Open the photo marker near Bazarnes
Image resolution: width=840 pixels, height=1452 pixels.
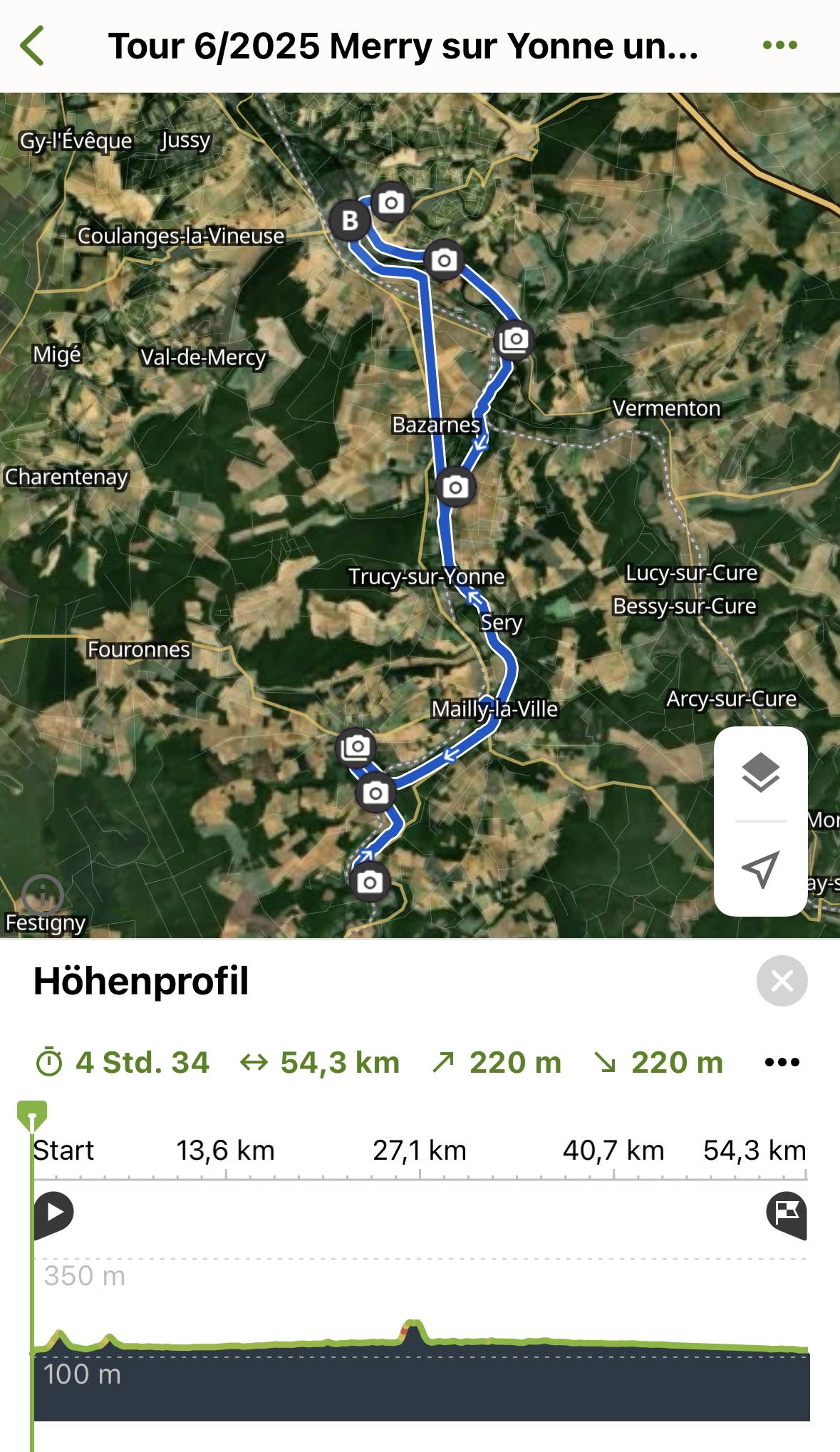point(455,488)
